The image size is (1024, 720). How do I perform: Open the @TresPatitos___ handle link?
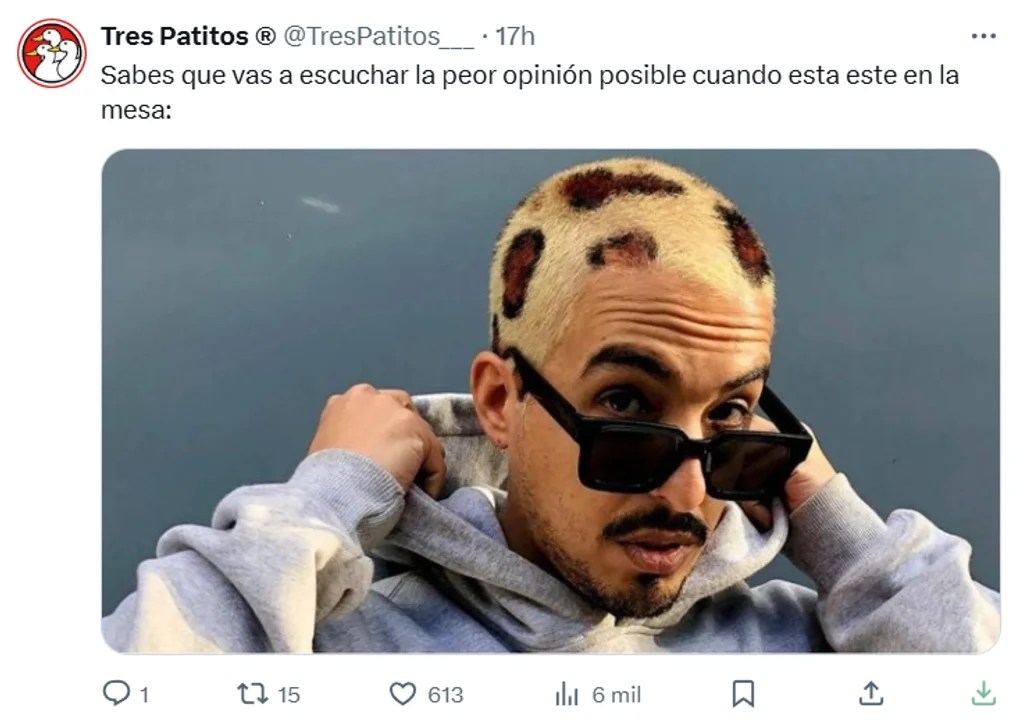tap(379, 36)
